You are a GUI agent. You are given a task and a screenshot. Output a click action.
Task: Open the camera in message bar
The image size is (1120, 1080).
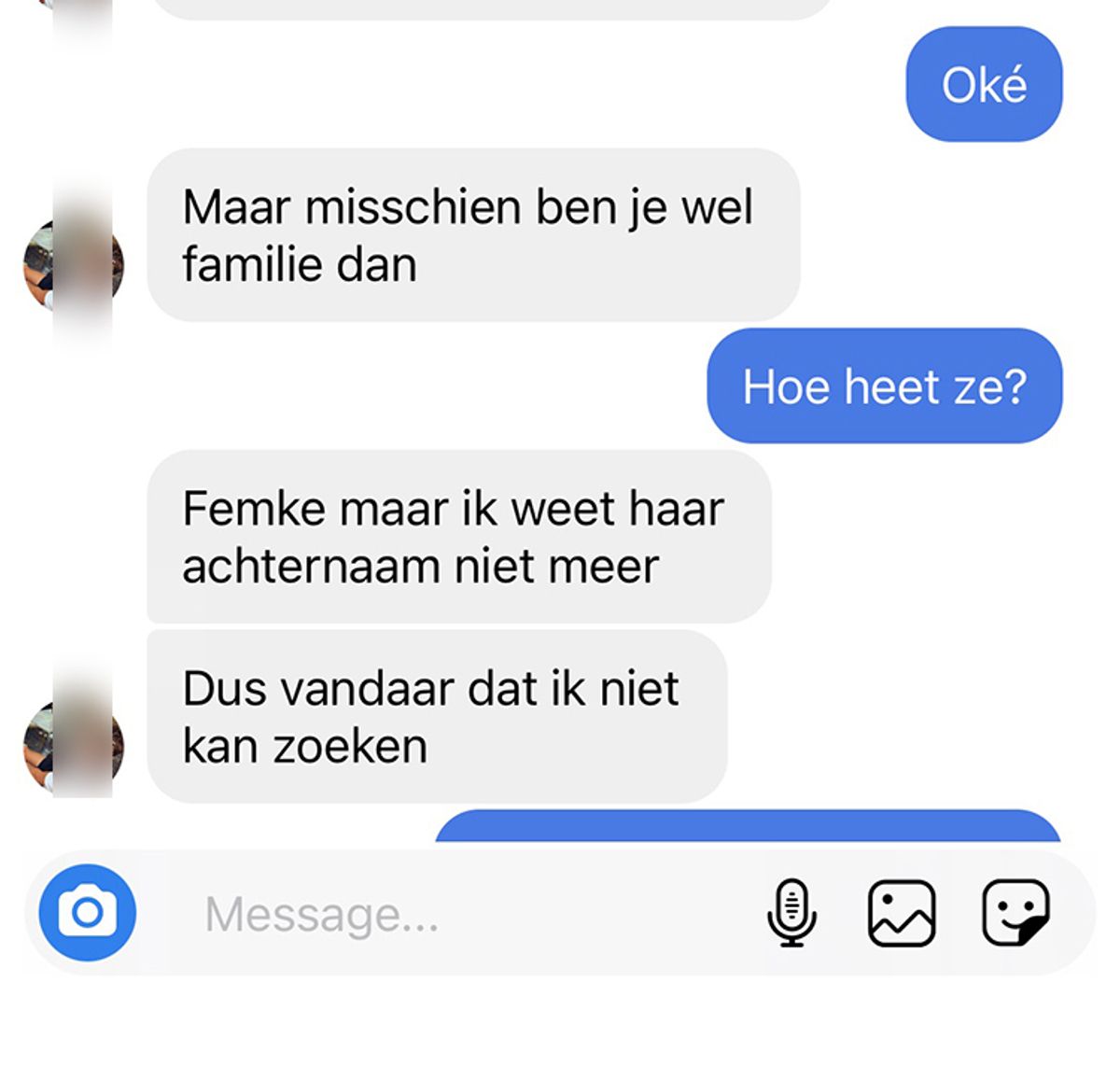pos(87,912)
